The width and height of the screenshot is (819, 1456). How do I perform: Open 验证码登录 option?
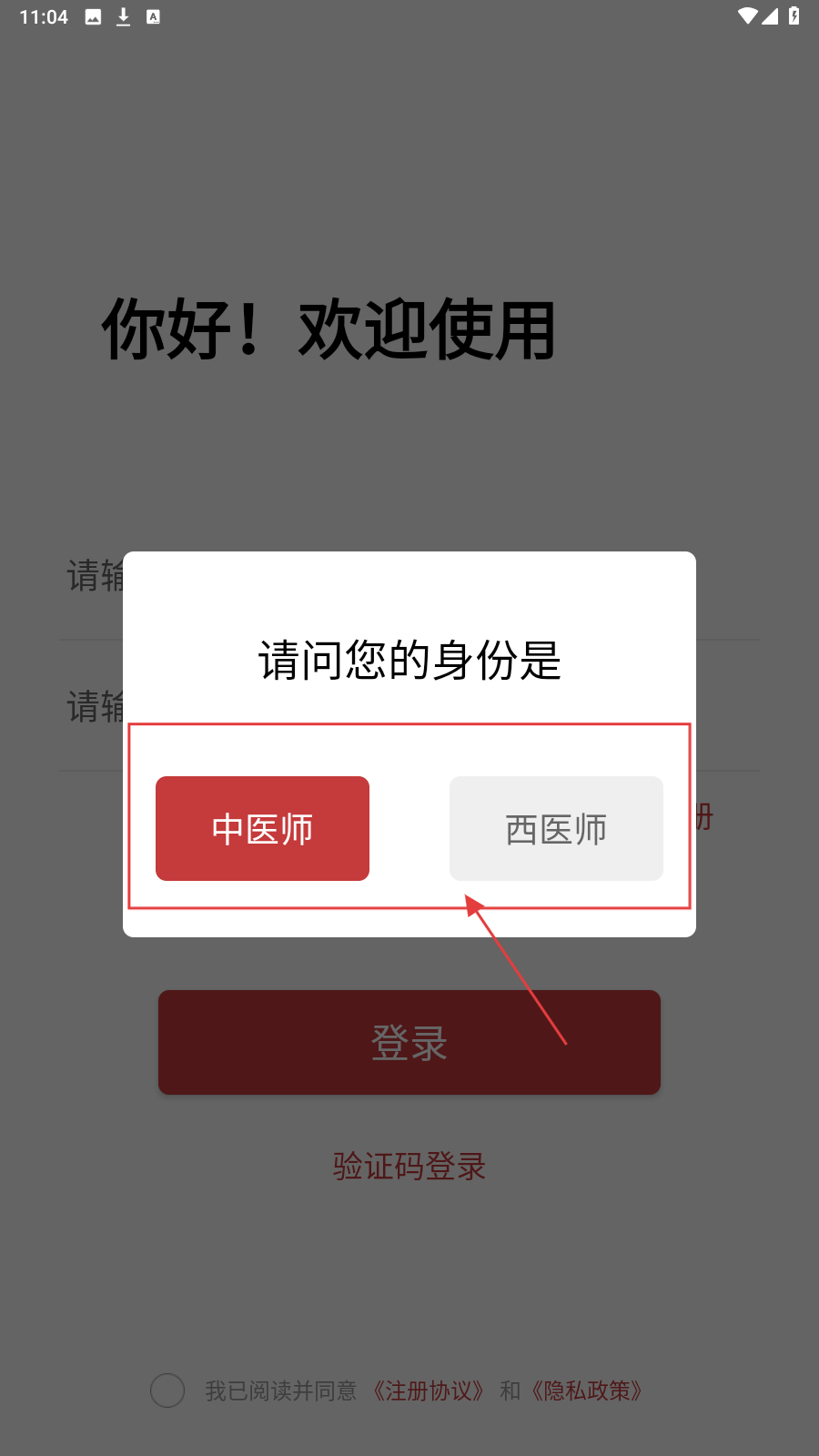coord(409,1166)
